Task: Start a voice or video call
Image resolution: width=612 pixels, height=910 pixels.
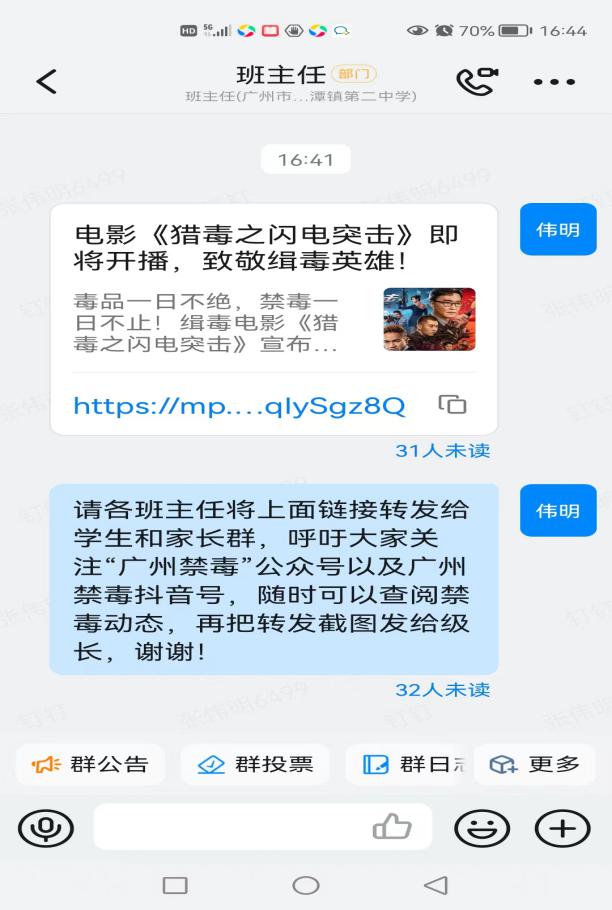Action: click(477, 81)
